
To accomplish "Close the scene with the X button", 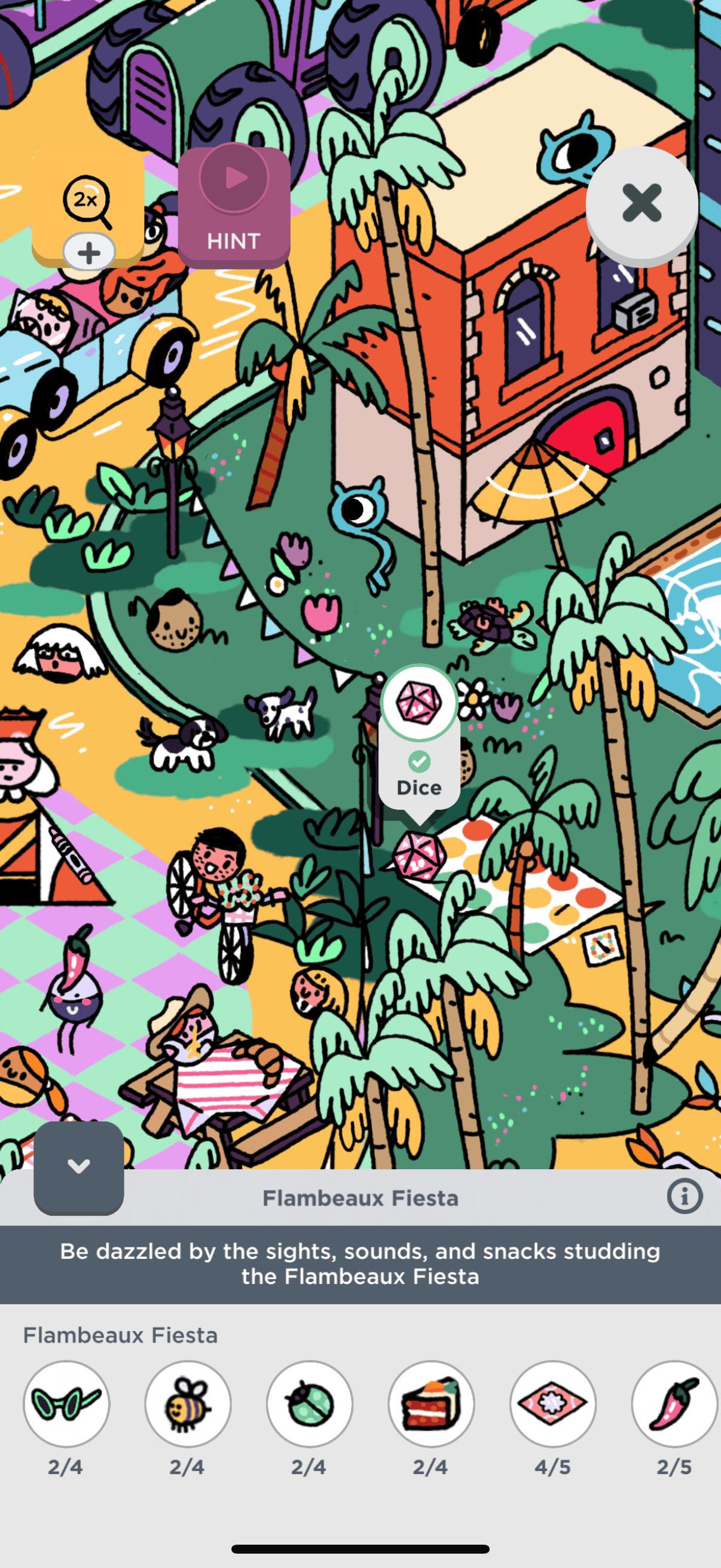I will [x=641, y=203].
